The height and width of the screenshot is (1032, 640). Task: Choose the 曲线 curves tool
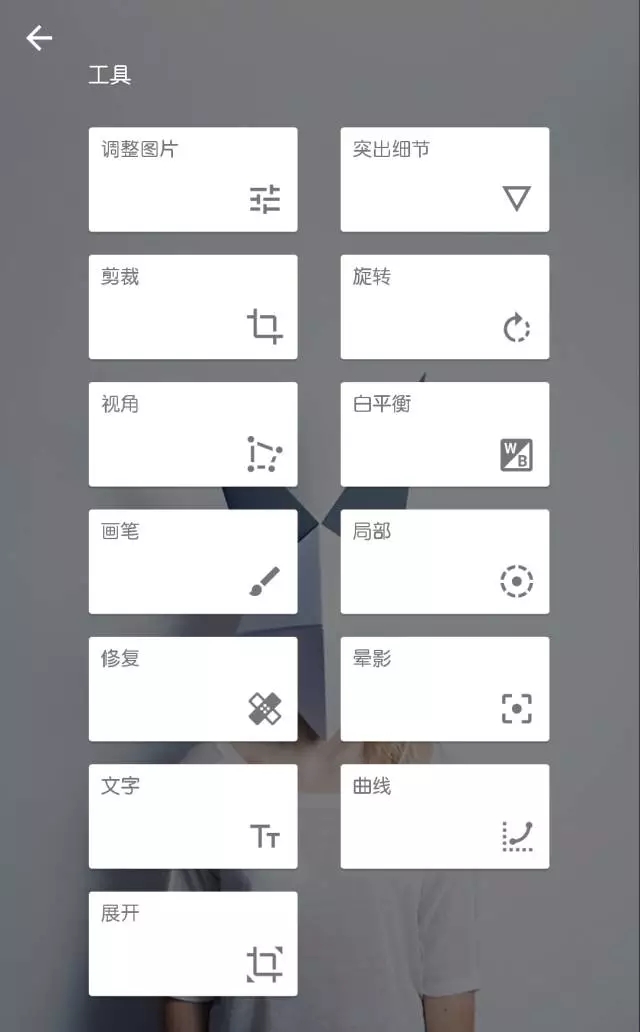pos(444,816)
